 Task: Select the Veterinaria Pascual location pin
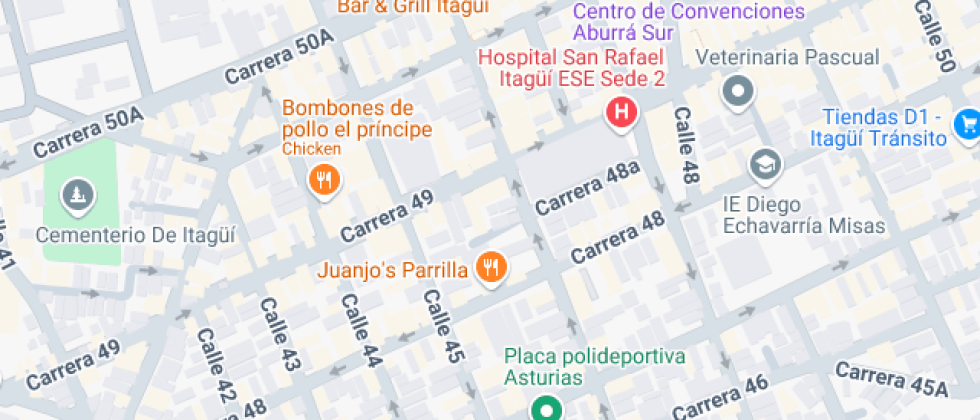pos(738,92)
